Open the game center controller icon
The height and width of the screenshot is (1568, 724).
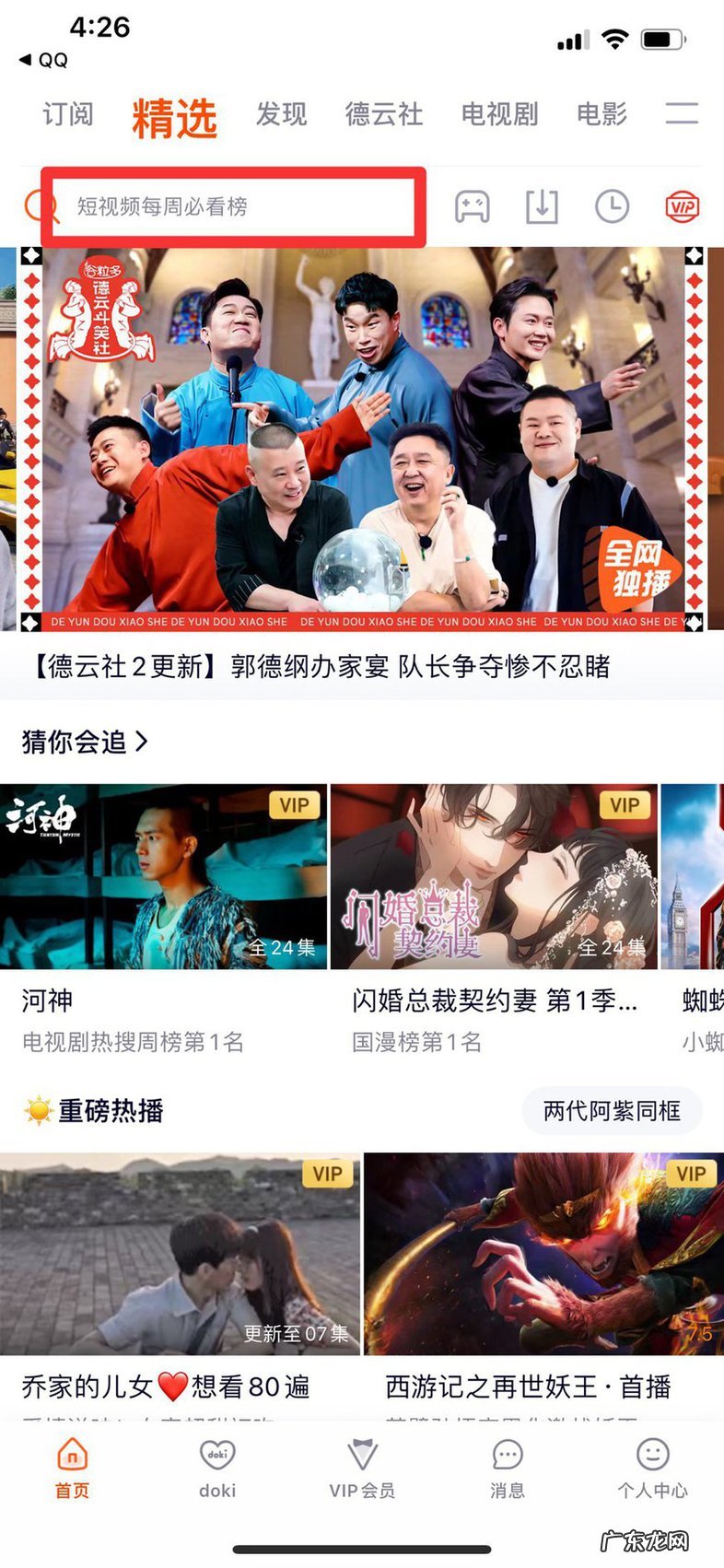[x=473, y=206]
